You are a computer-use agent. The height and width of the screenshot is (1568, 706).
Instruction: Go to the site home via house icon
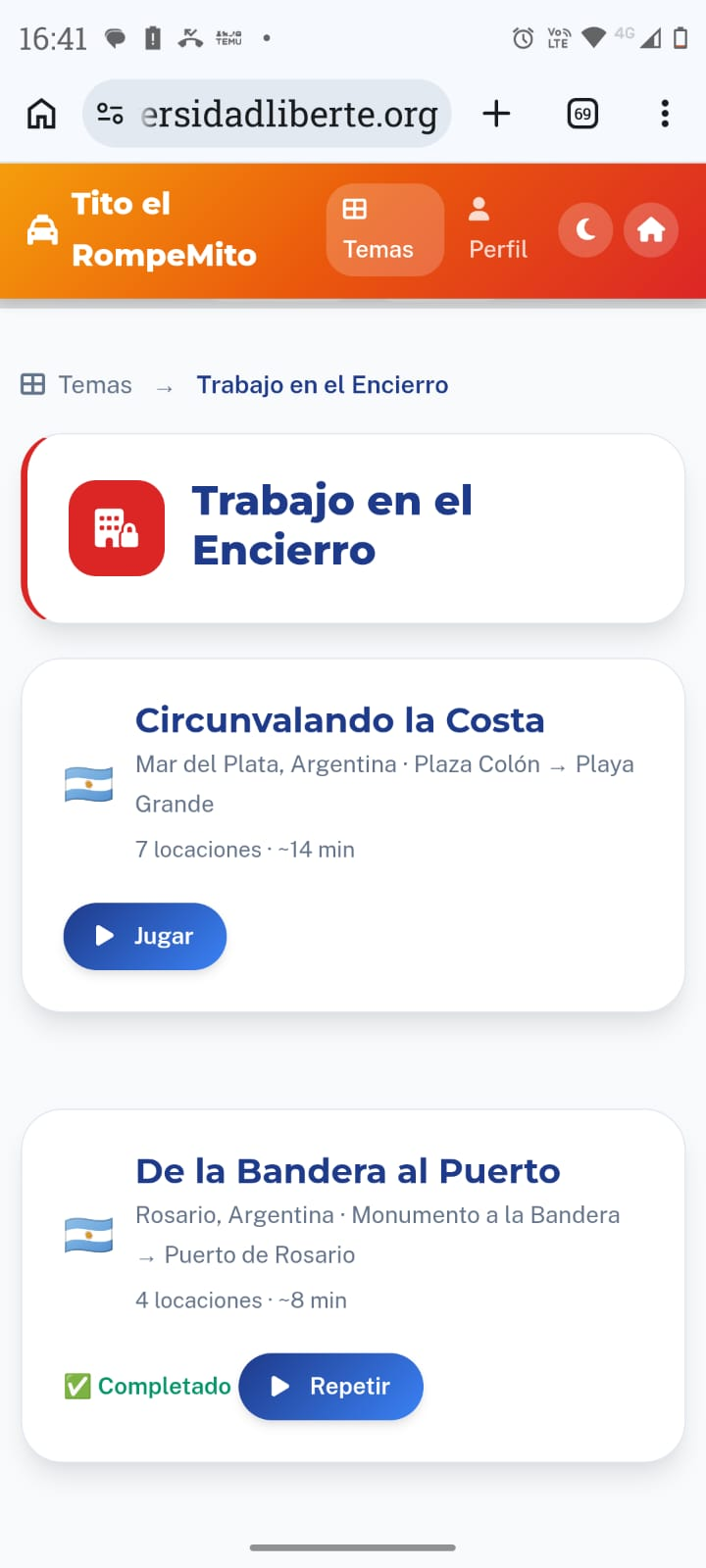pos(651,230)
